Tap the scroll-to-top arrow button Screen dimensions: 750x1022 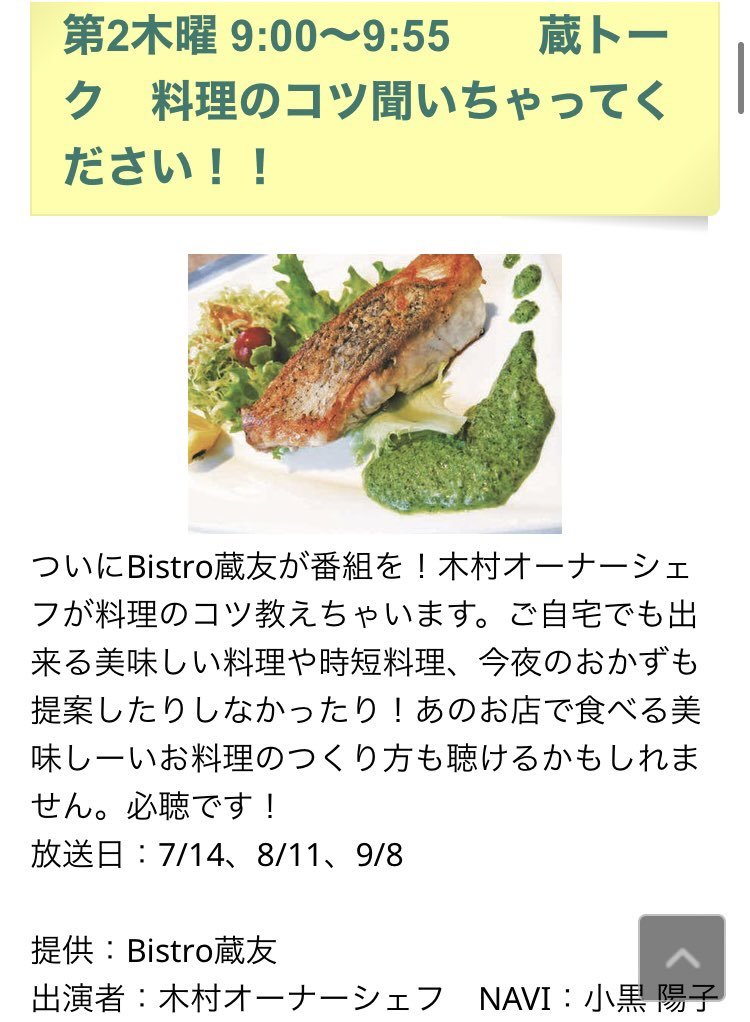pos(682,957)
